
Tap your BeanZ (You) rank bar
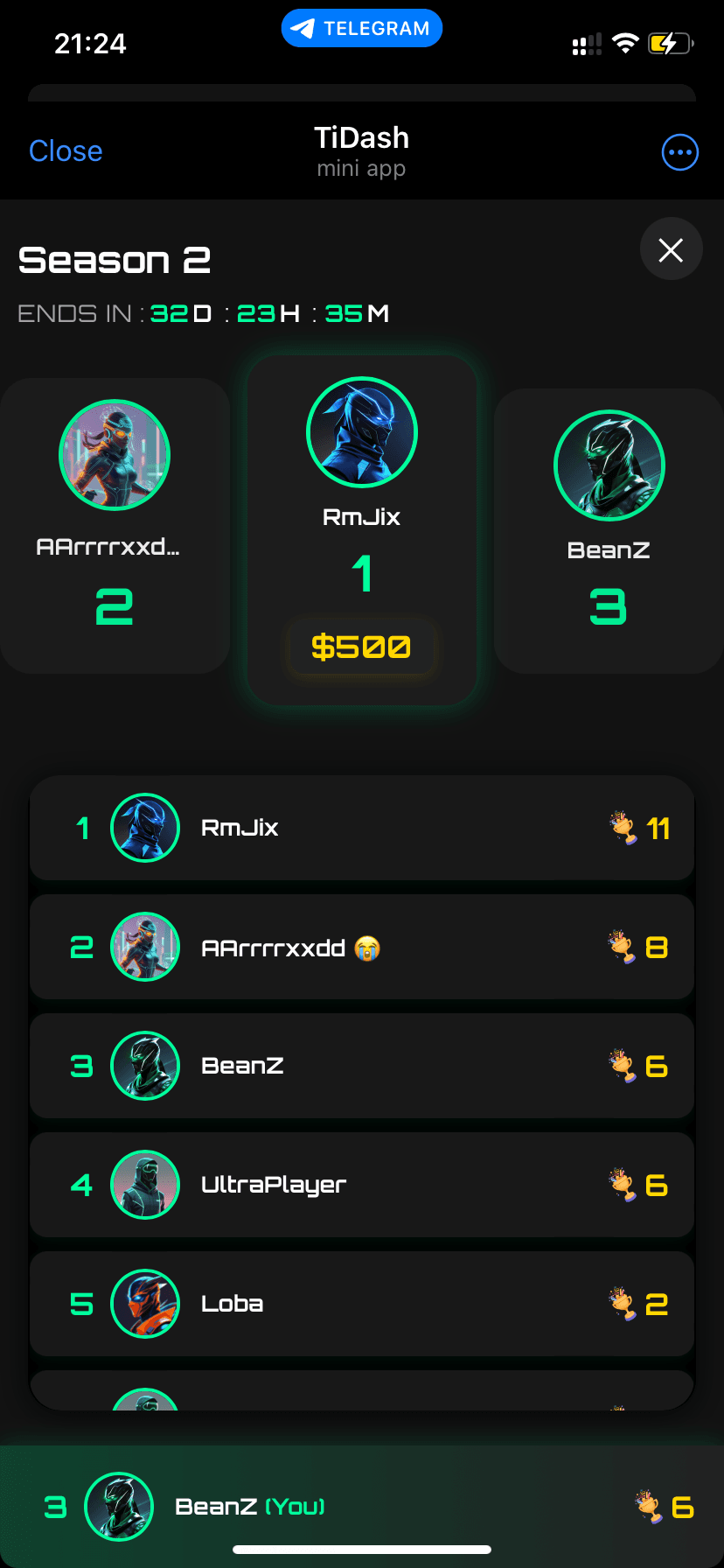tap(362, 1507)
